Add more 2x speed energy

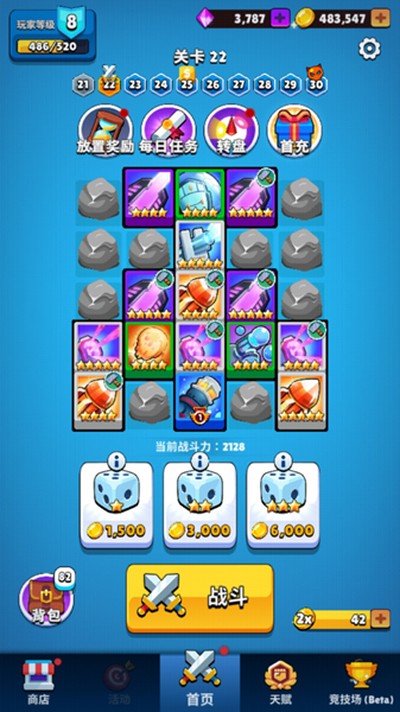click(x=380, y=619)
